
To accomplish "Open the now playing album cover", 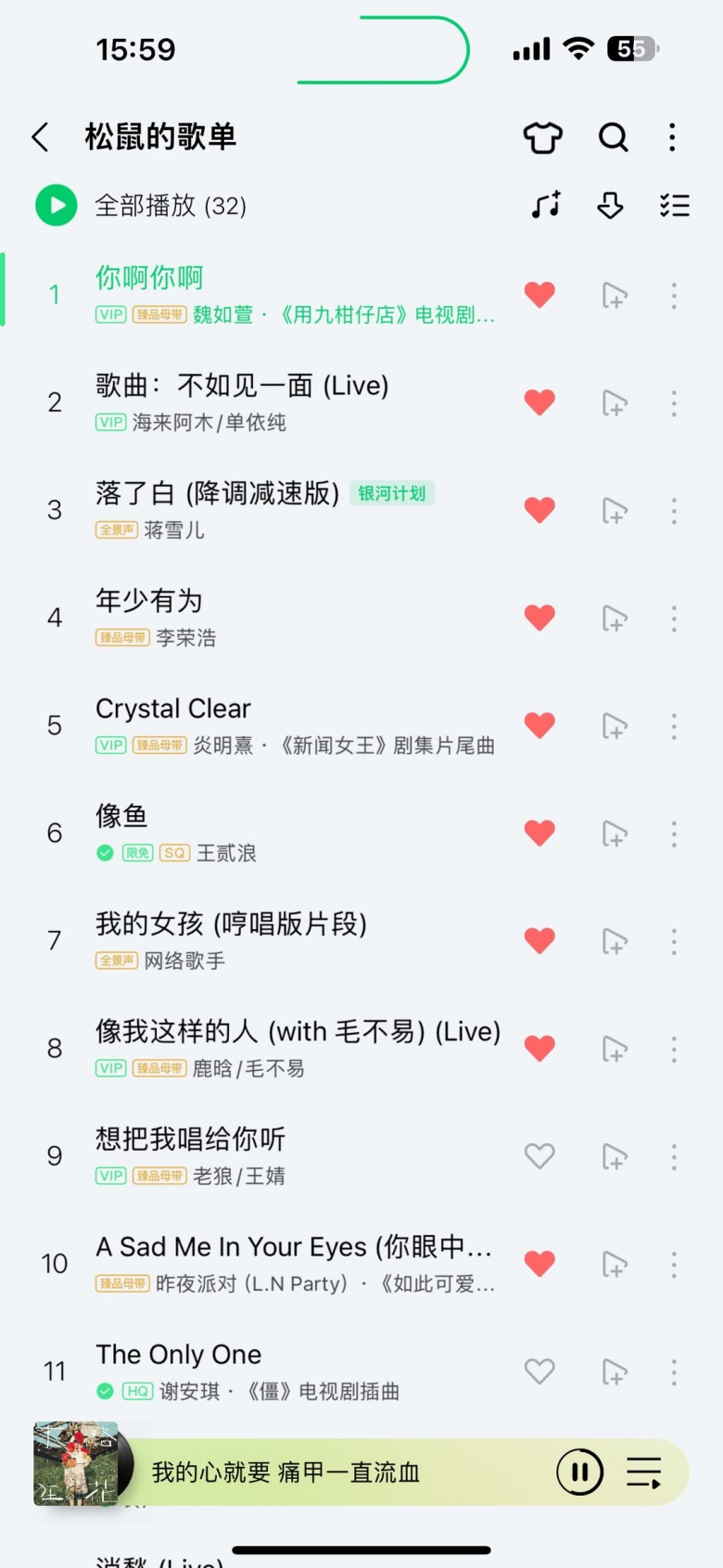I will (76, 1464).
